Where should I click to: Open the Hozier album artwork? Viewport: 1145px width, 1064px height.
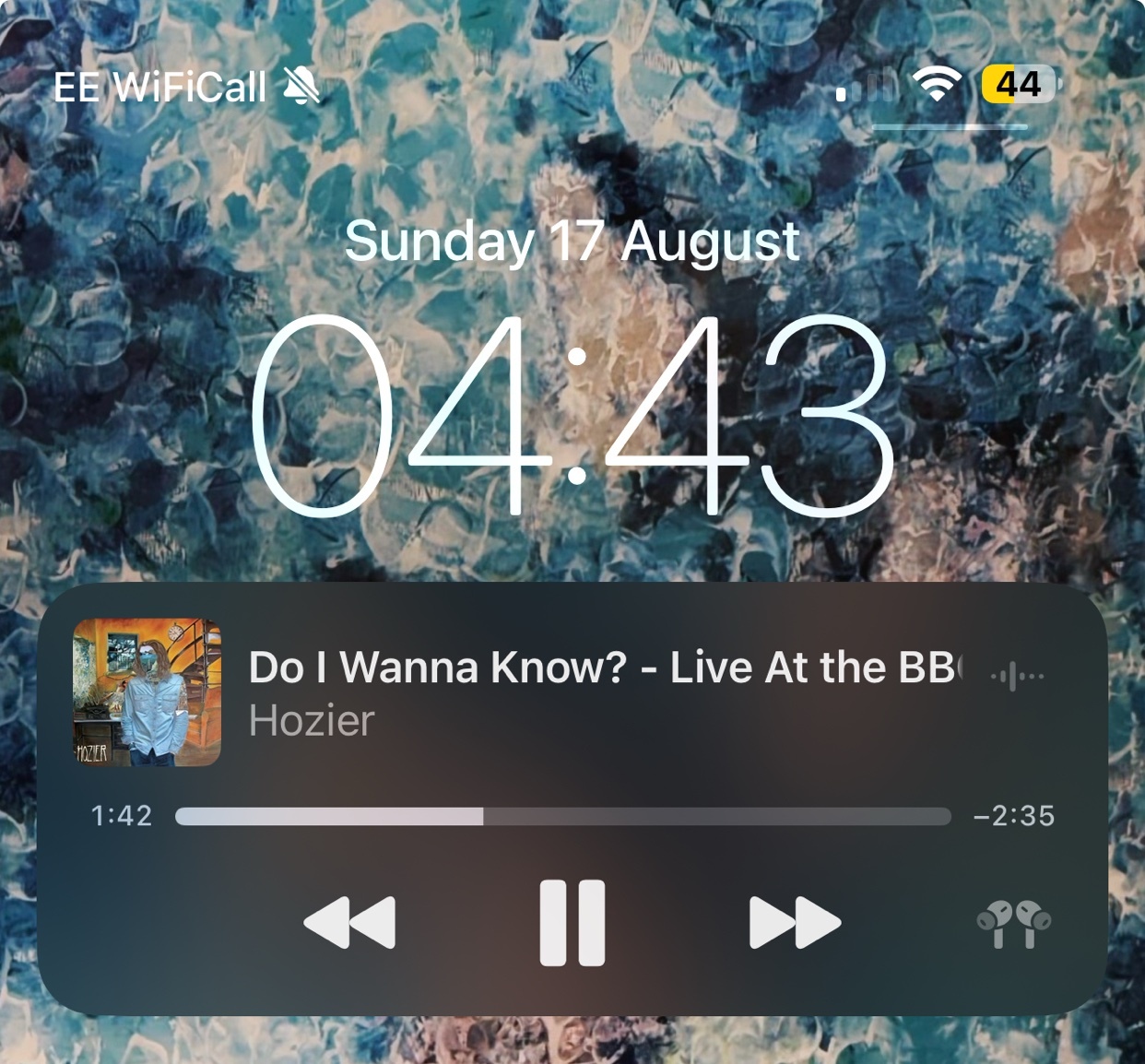pos(148,692)
